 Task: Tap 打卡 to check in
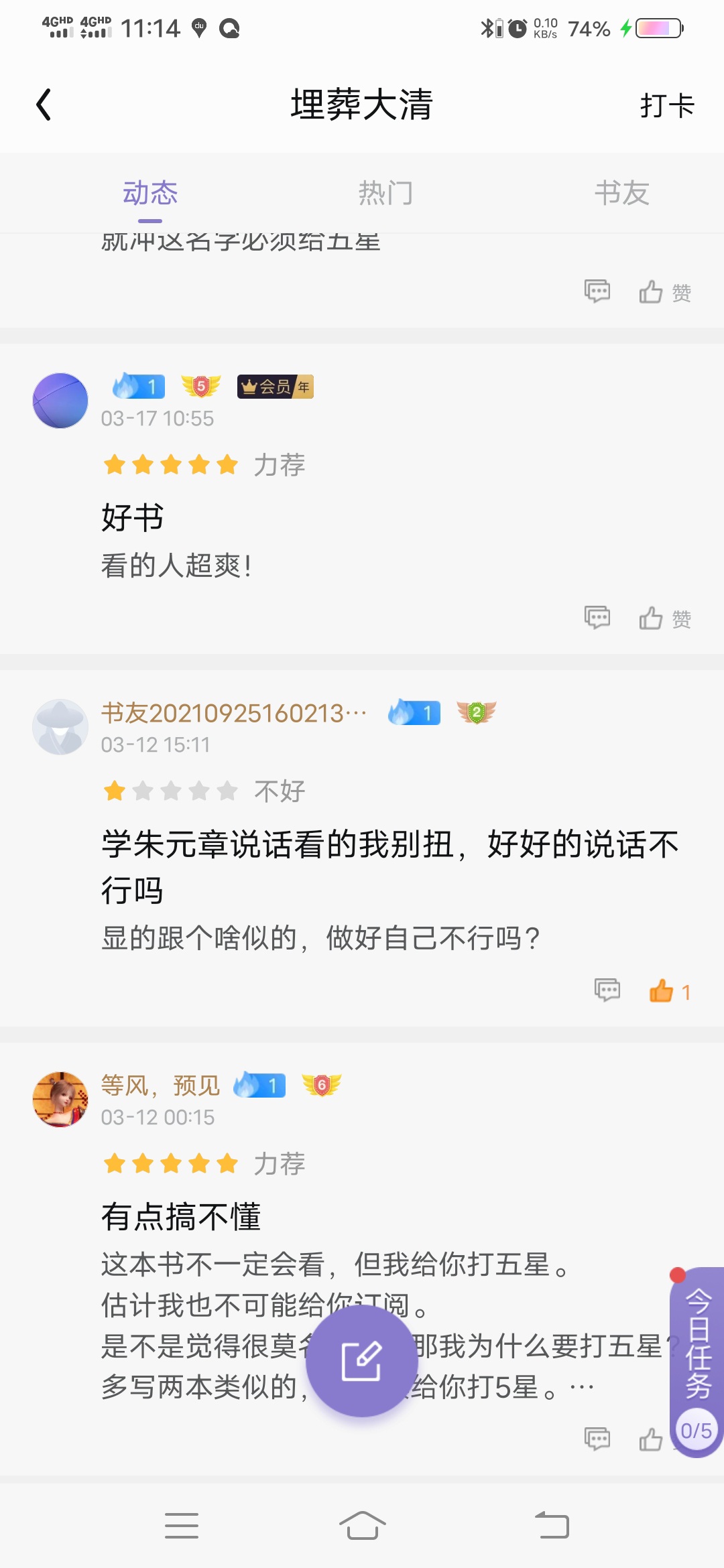point(666,106)
